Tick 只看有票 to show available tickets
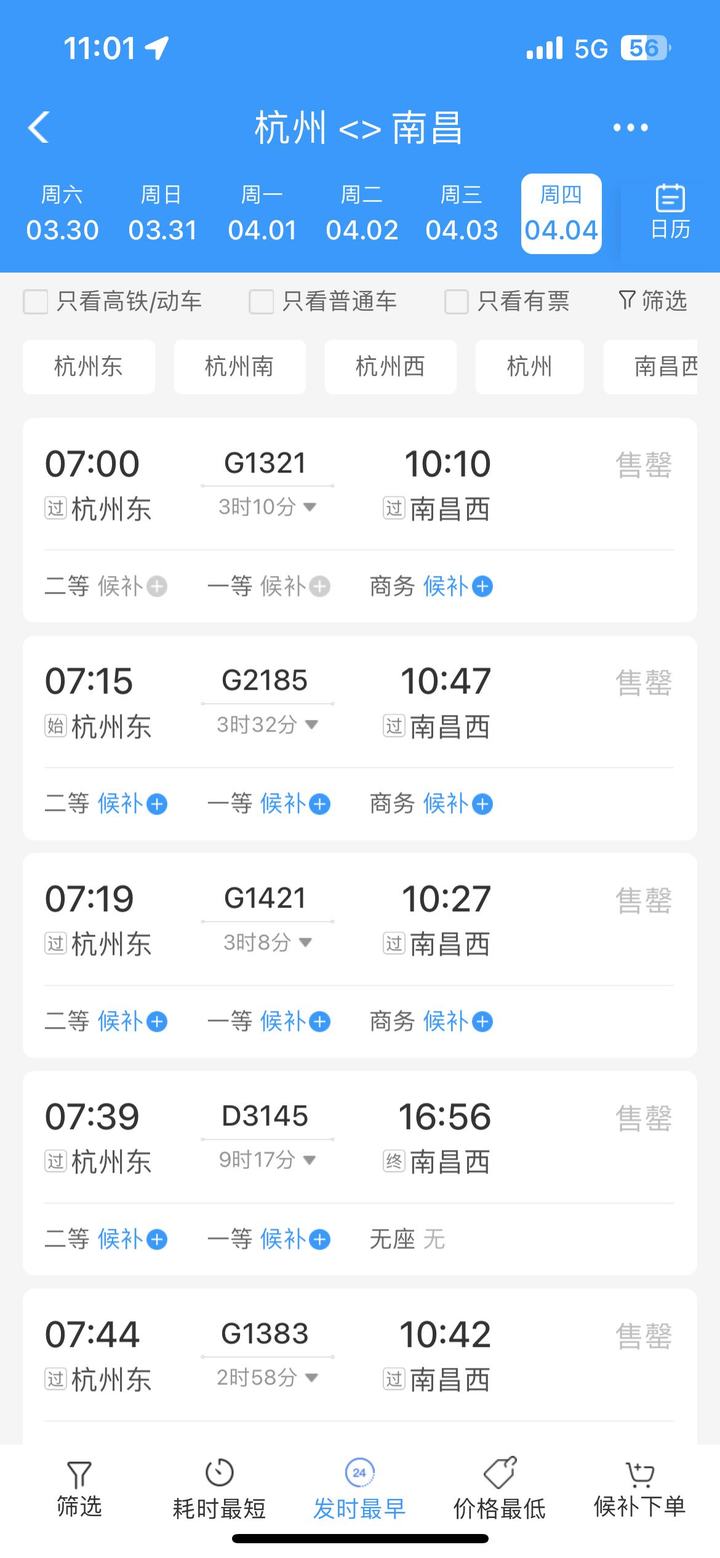 tap(456, 301)
